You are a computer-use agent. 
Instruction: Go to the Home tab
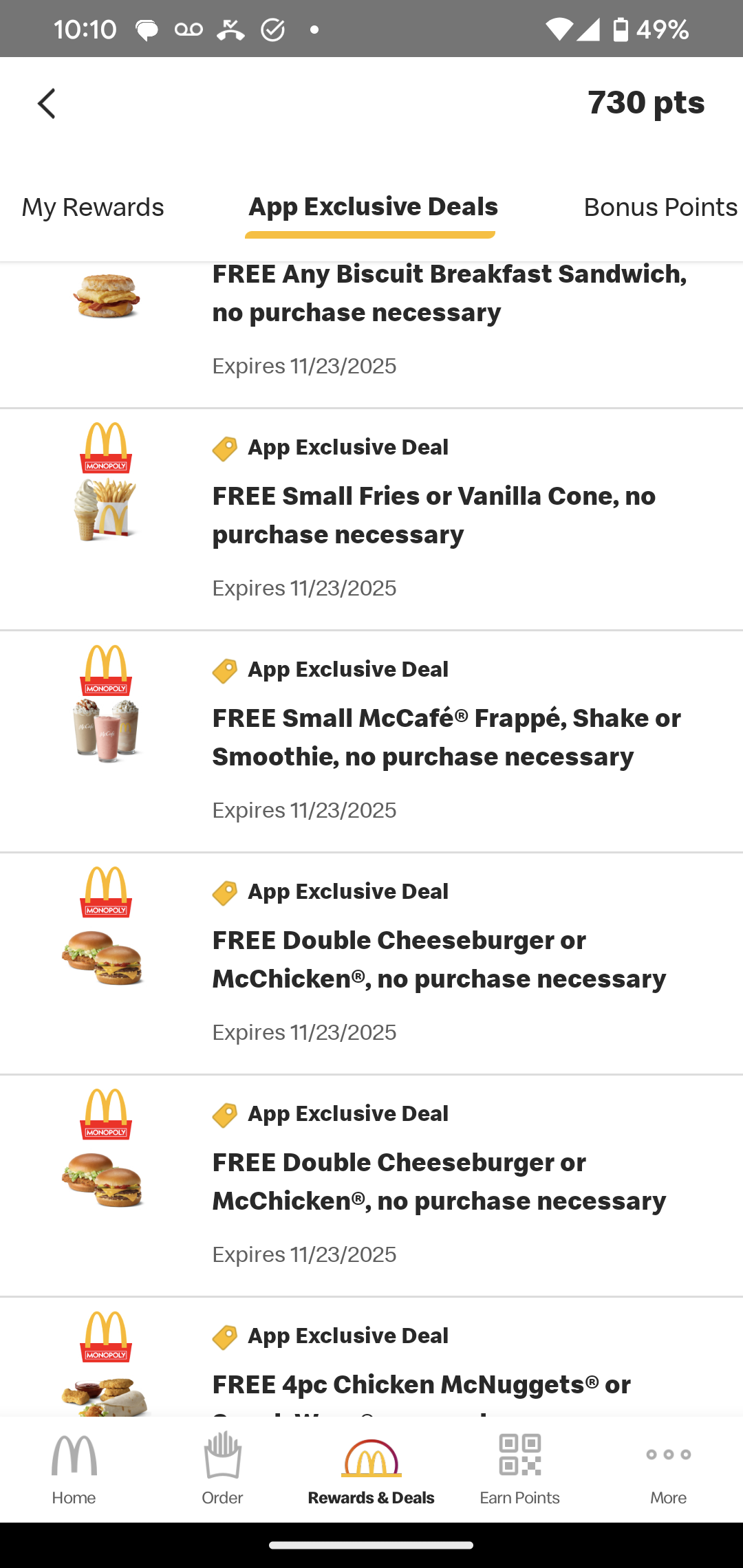74,1469
